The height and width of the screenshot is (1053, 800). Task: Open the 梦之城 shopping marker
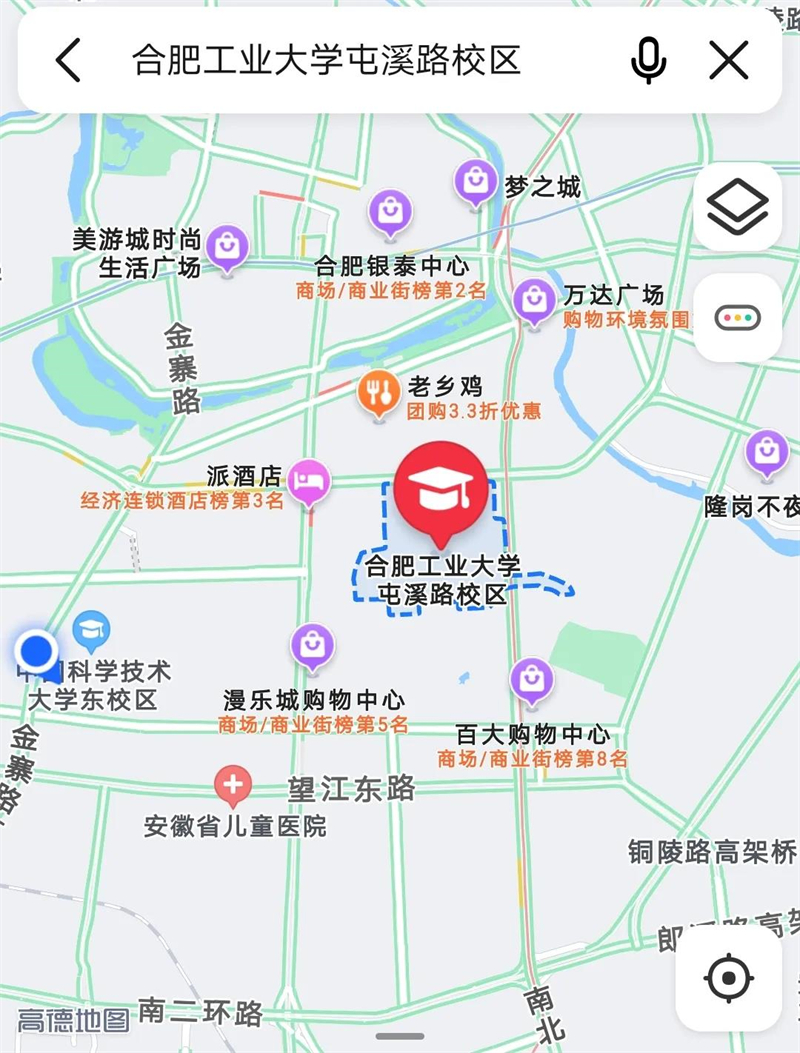[x=475, y=181]
